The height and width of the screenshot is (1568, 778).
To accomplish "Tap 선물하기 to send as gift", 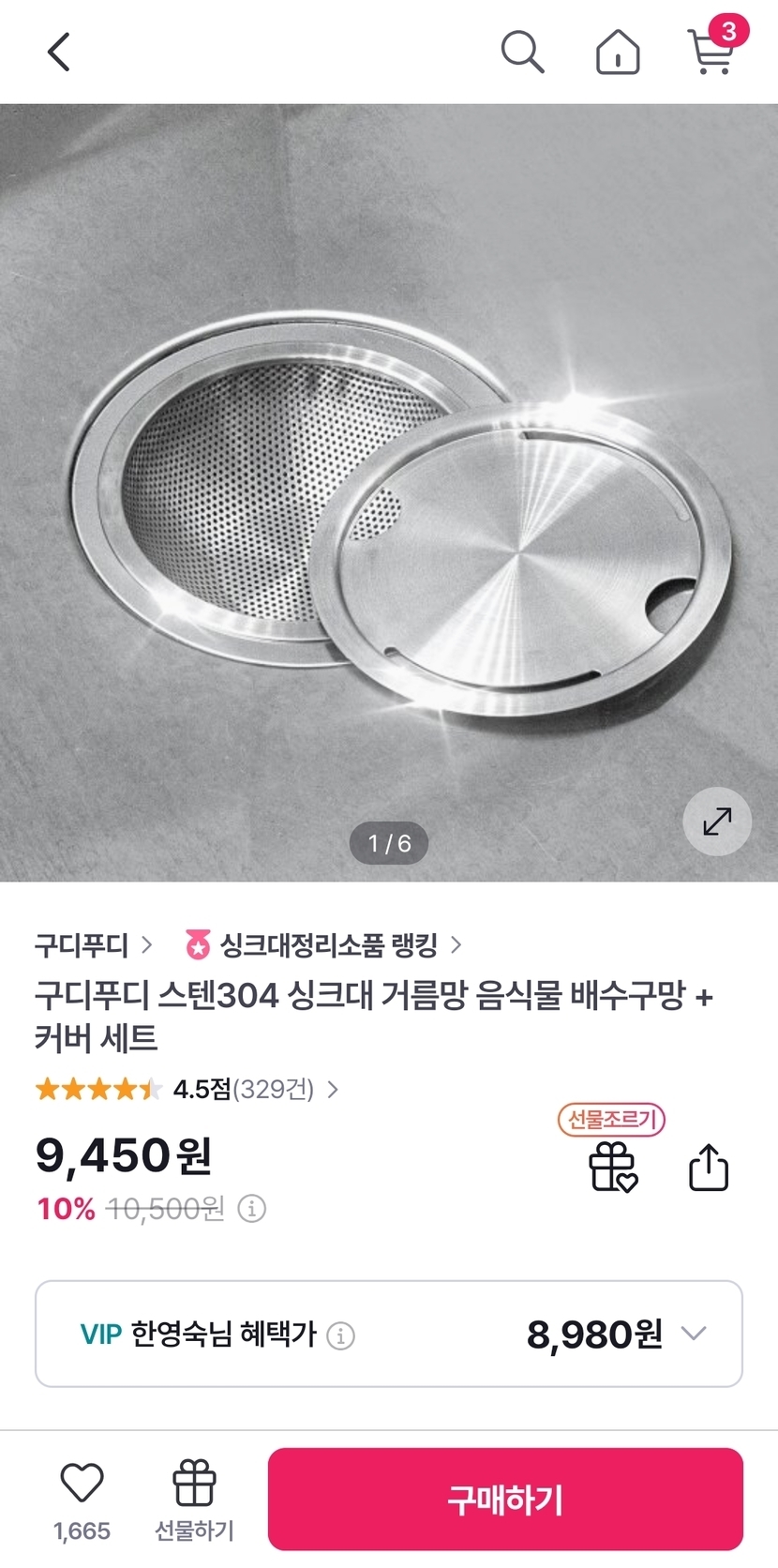I will click(194, 1500).
